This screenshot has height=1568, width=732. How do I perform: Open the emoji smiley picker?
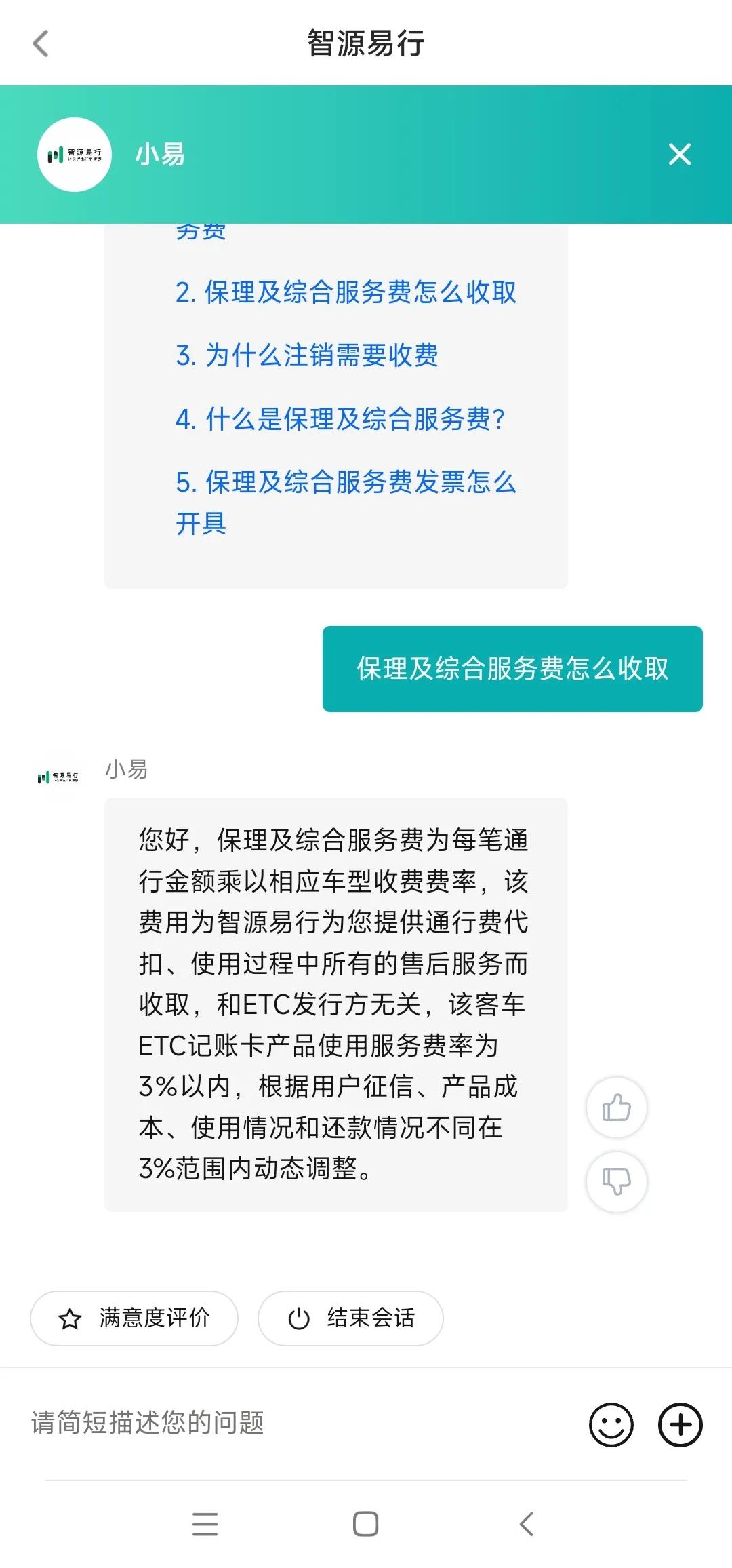pyautogui.click(x=611, y=1424)
